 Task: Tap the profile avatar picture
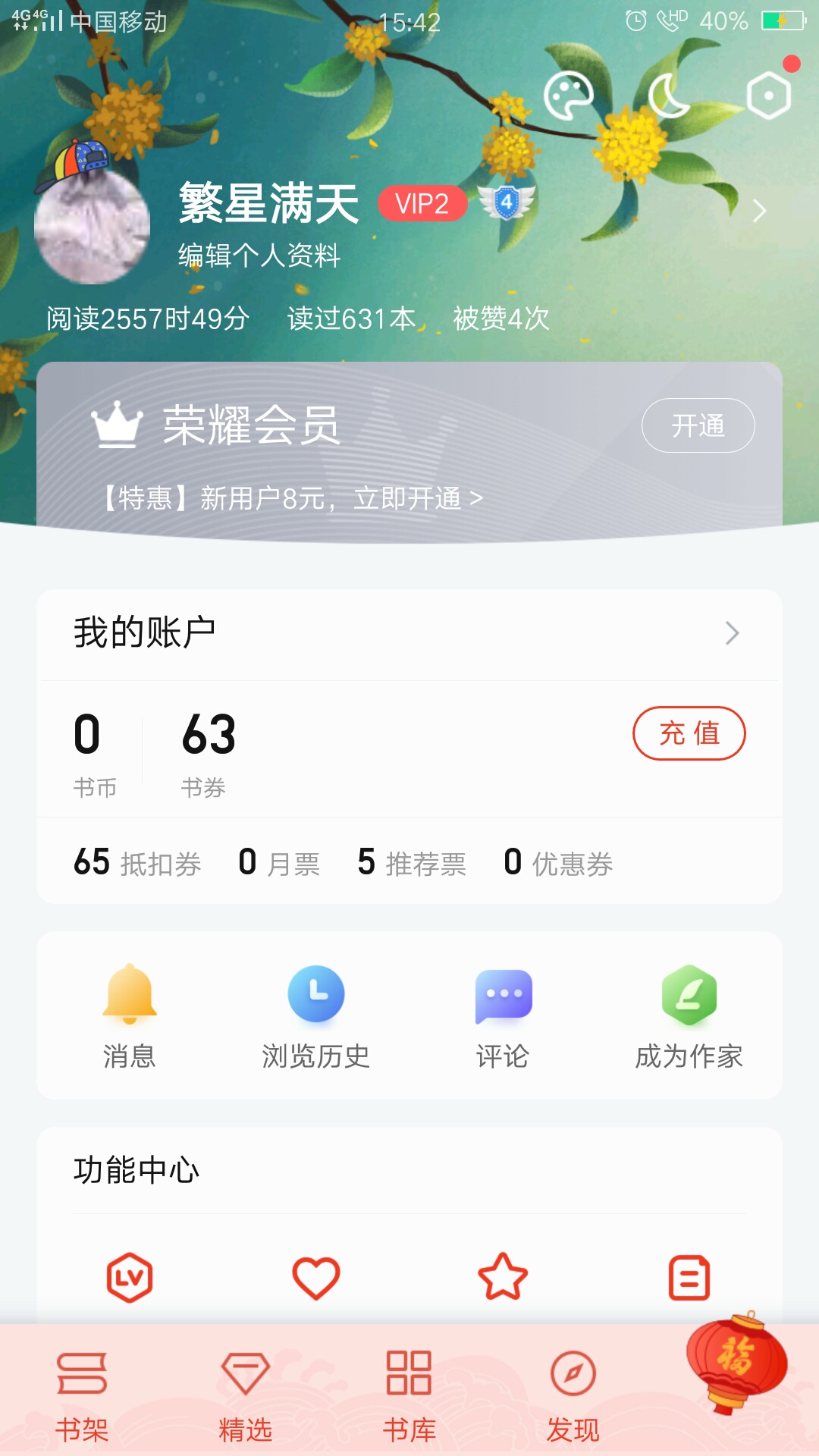[x=92, y=226]
